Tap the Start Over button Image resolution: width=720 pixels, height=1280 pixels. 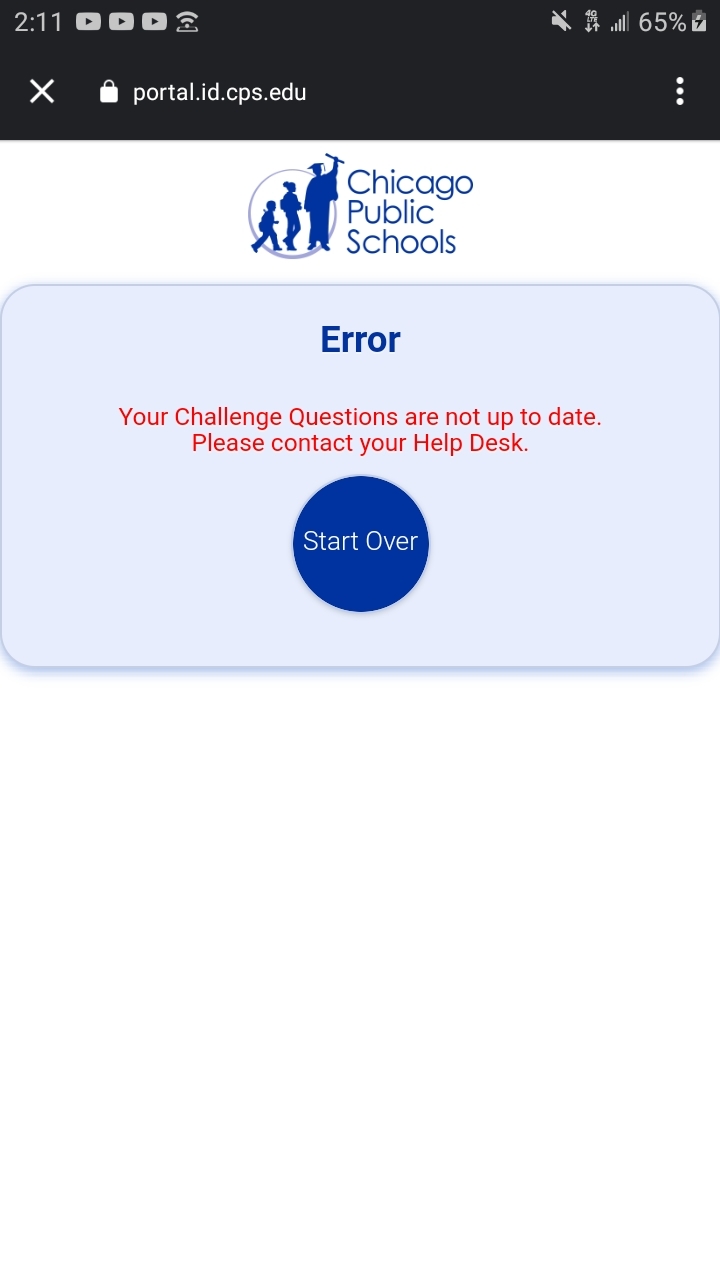(x=360, y=543)
